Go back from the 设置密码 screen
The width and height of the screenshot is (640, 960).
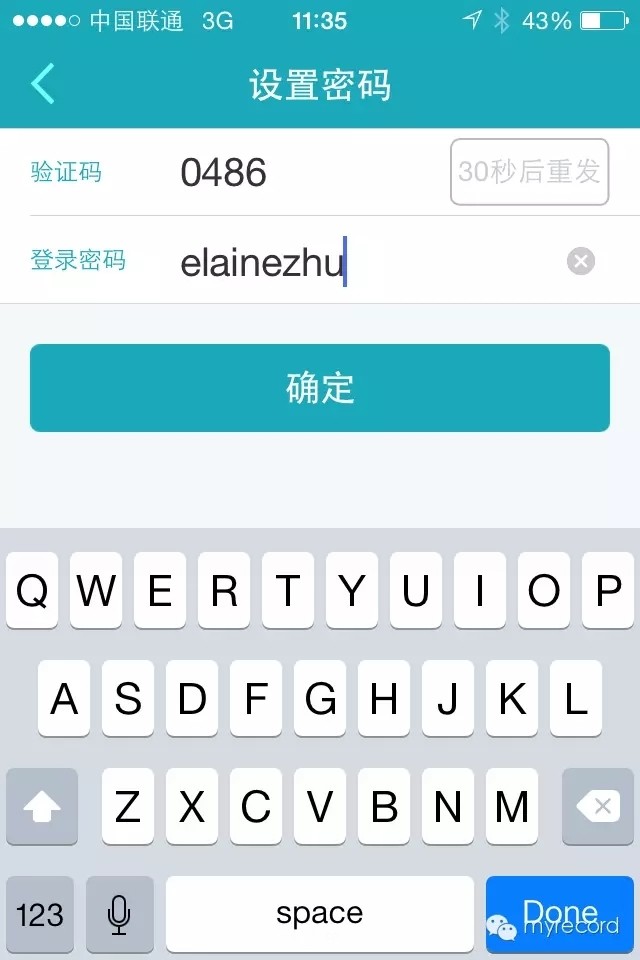pyautogui.click(x=43, y=84)
